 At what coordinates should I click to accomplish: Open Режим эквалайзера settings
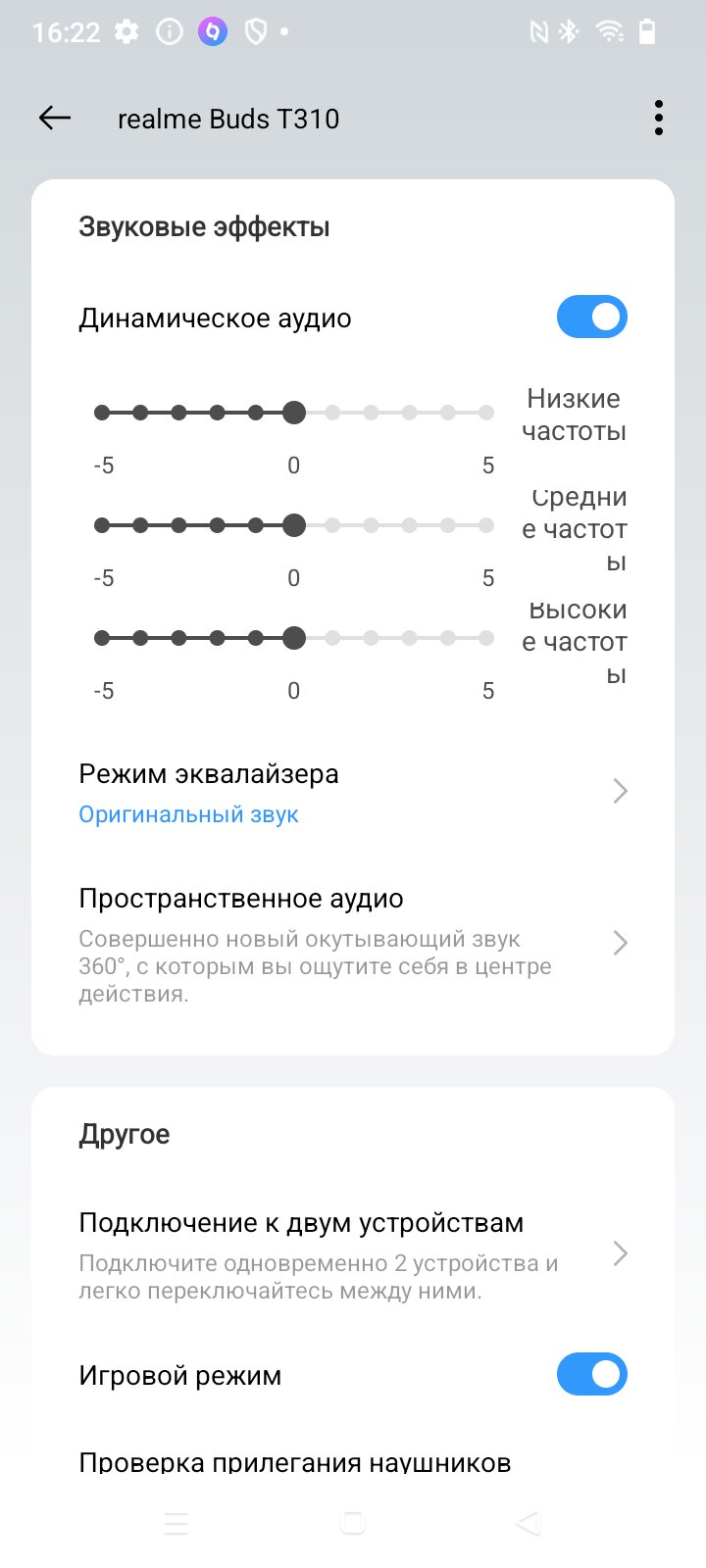353,793
